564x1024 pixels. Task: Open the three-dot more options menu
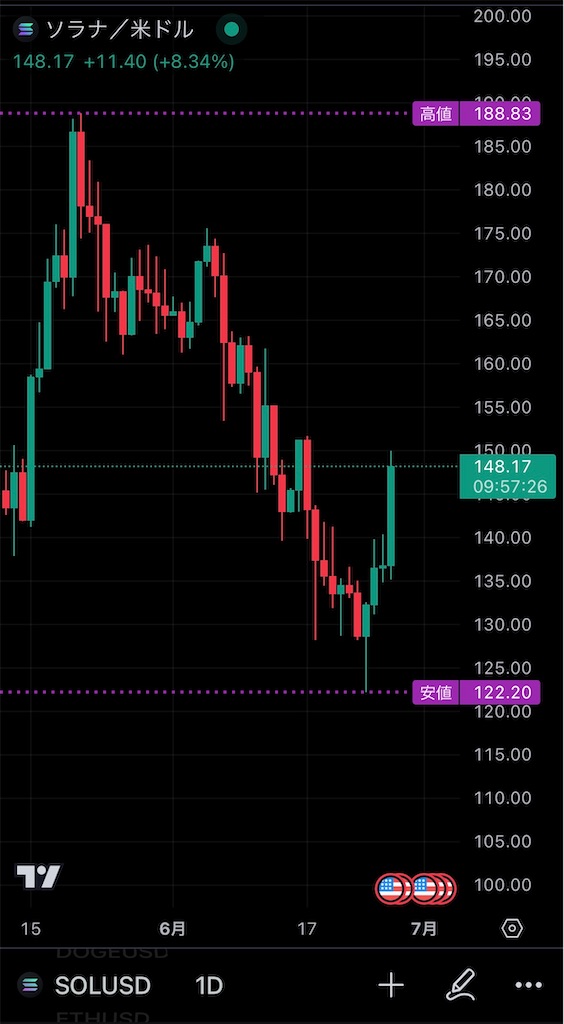tap(528, 985)
